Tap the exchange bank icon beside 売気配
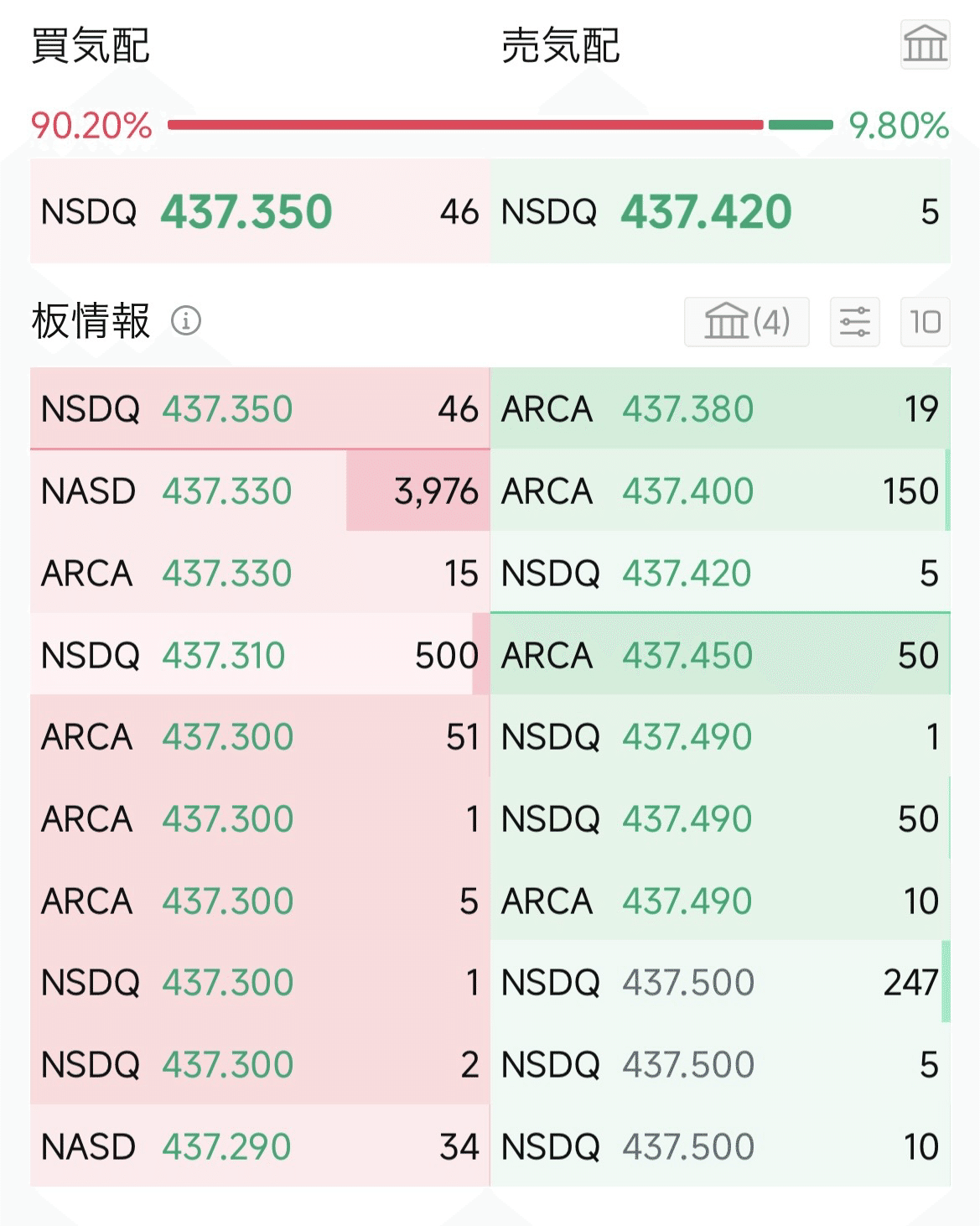Image resolution: width=980 pixels, height=1226 pixels. click(925, 44)
